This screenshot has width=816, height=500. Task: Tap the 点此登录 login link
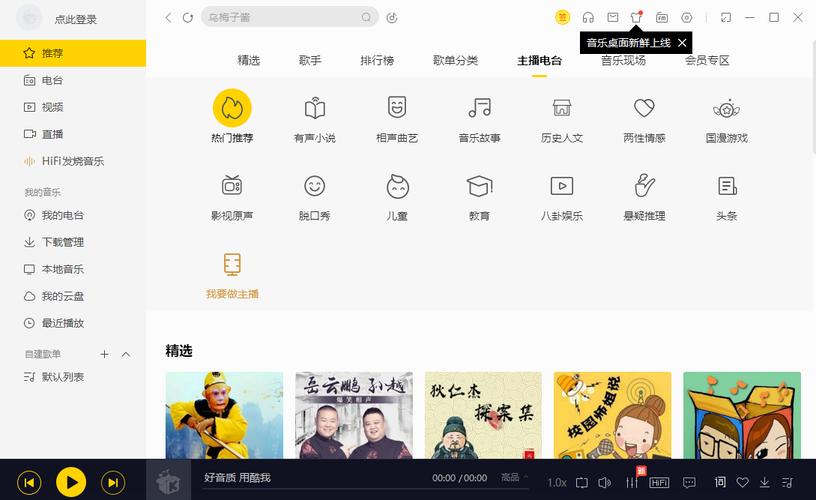pyautogui.click(x=77, y=19)
